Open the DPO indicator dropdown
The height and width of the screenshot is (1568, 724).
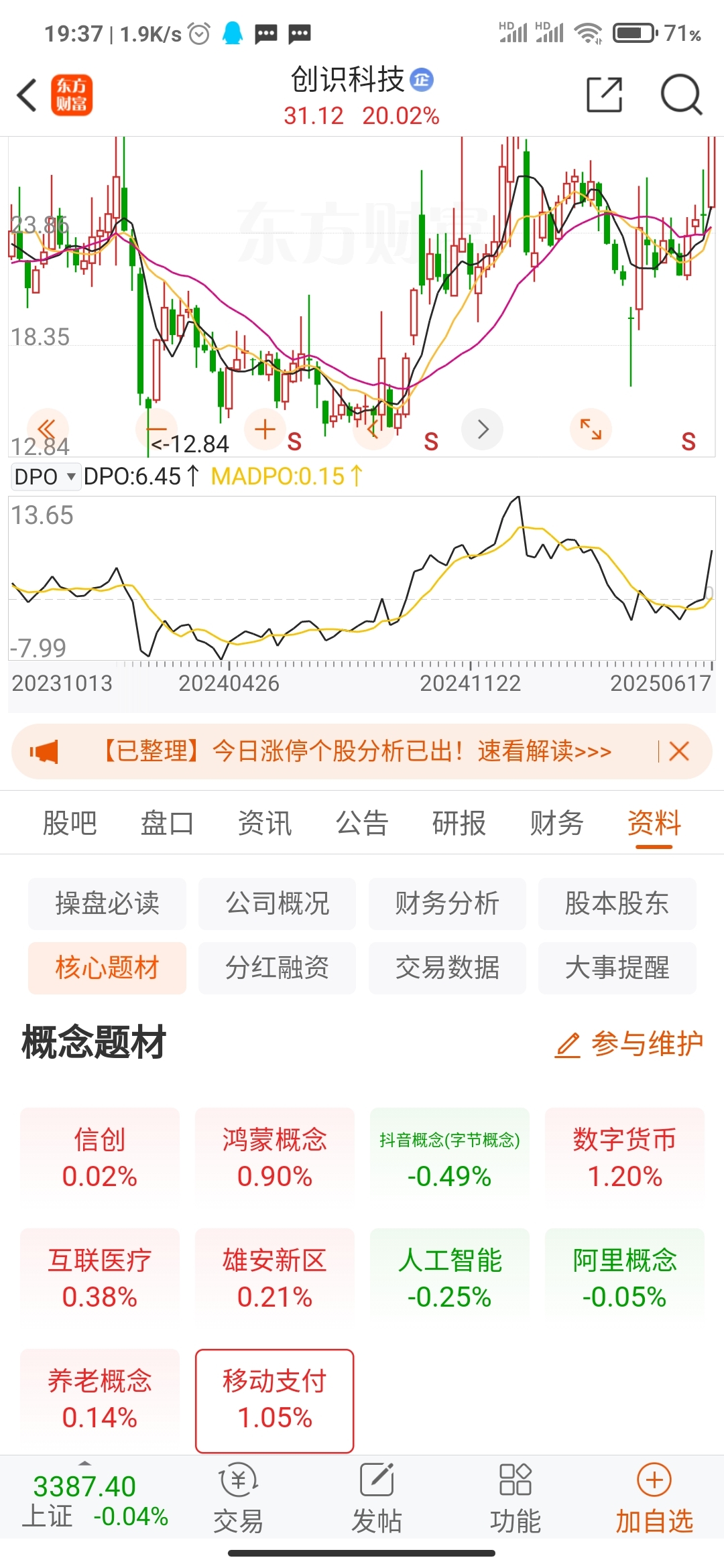pyautogui.click(x=46, y=476)
